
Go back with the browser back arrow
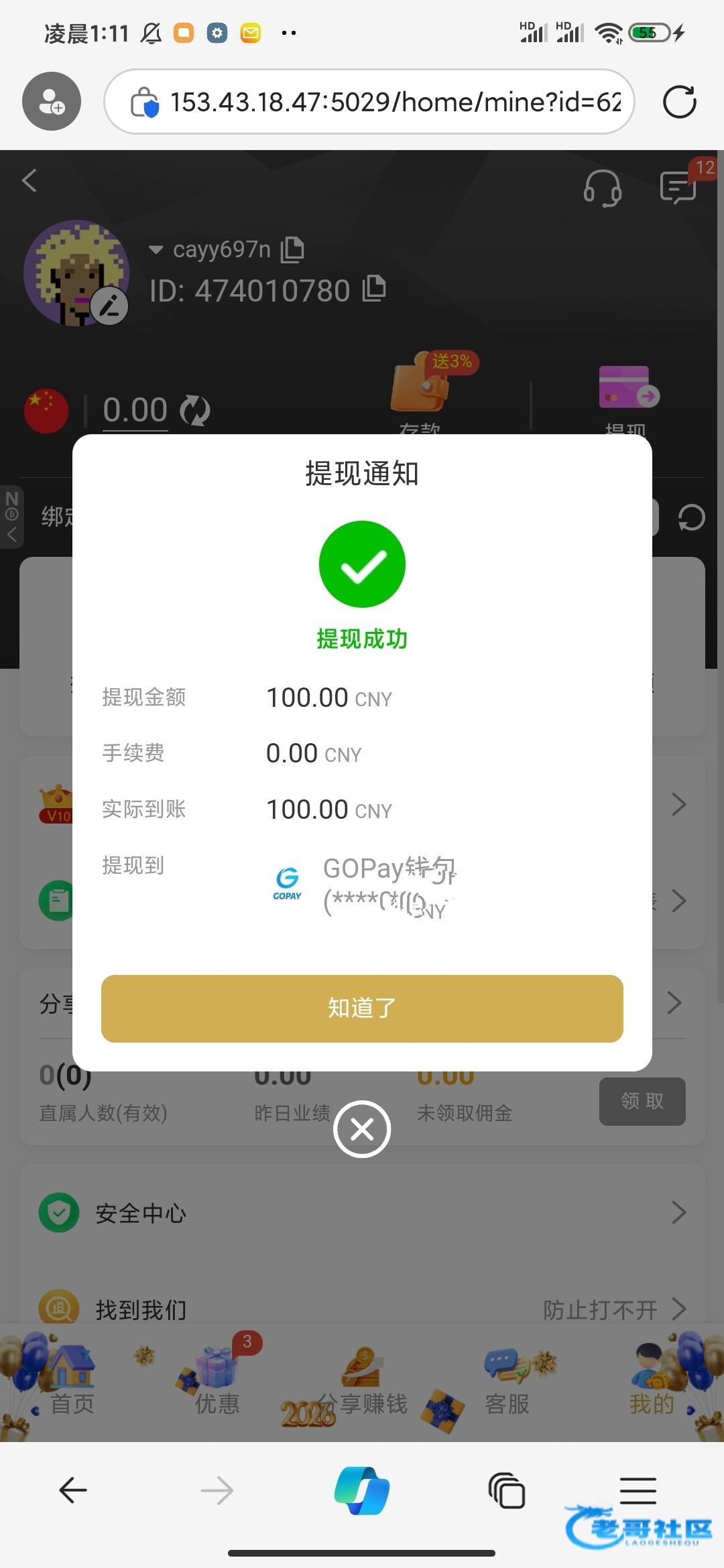73,1490
